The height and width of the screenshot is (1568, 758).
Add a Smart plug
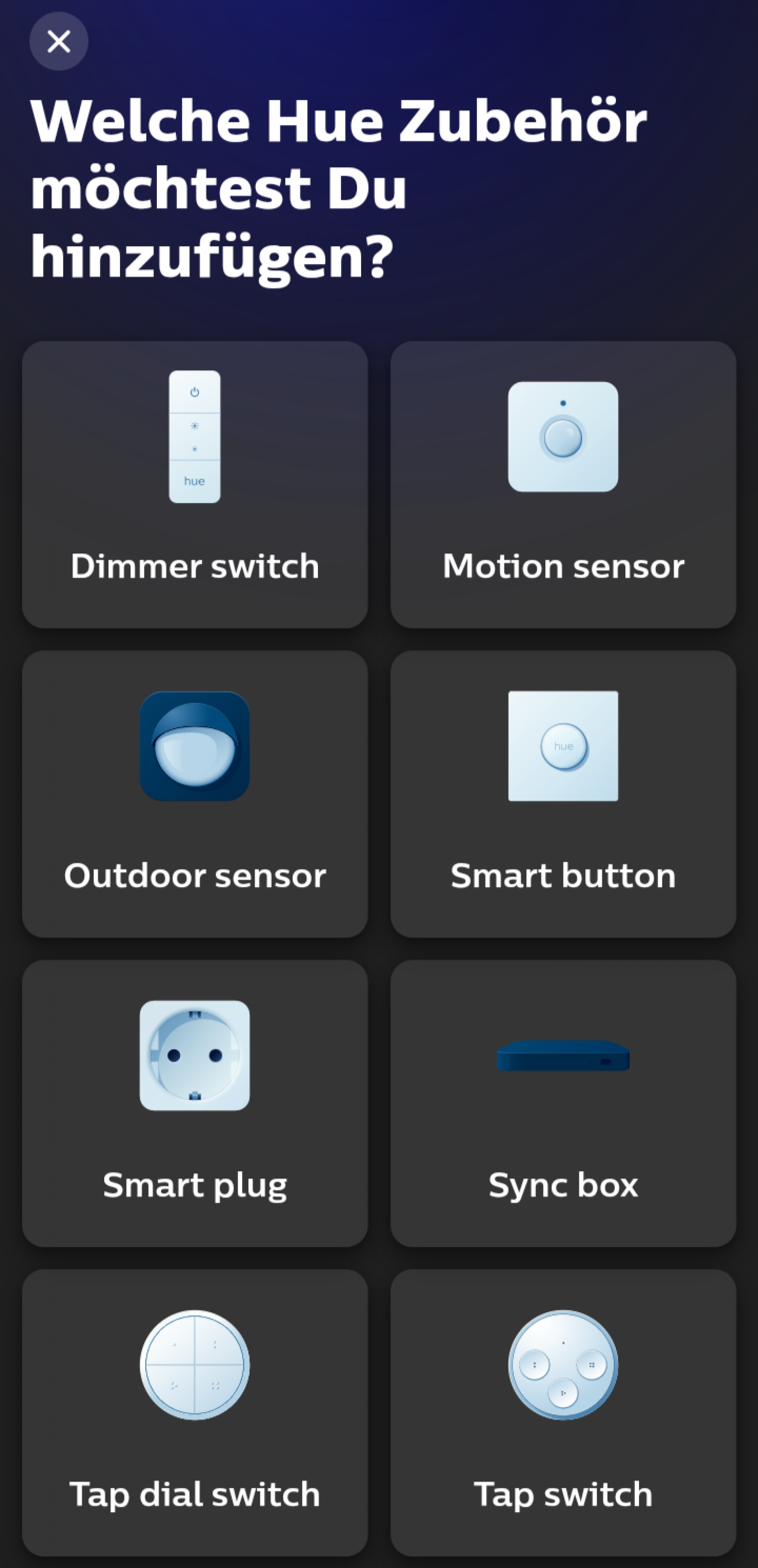pyautogui.click(x=195, y=1103)
